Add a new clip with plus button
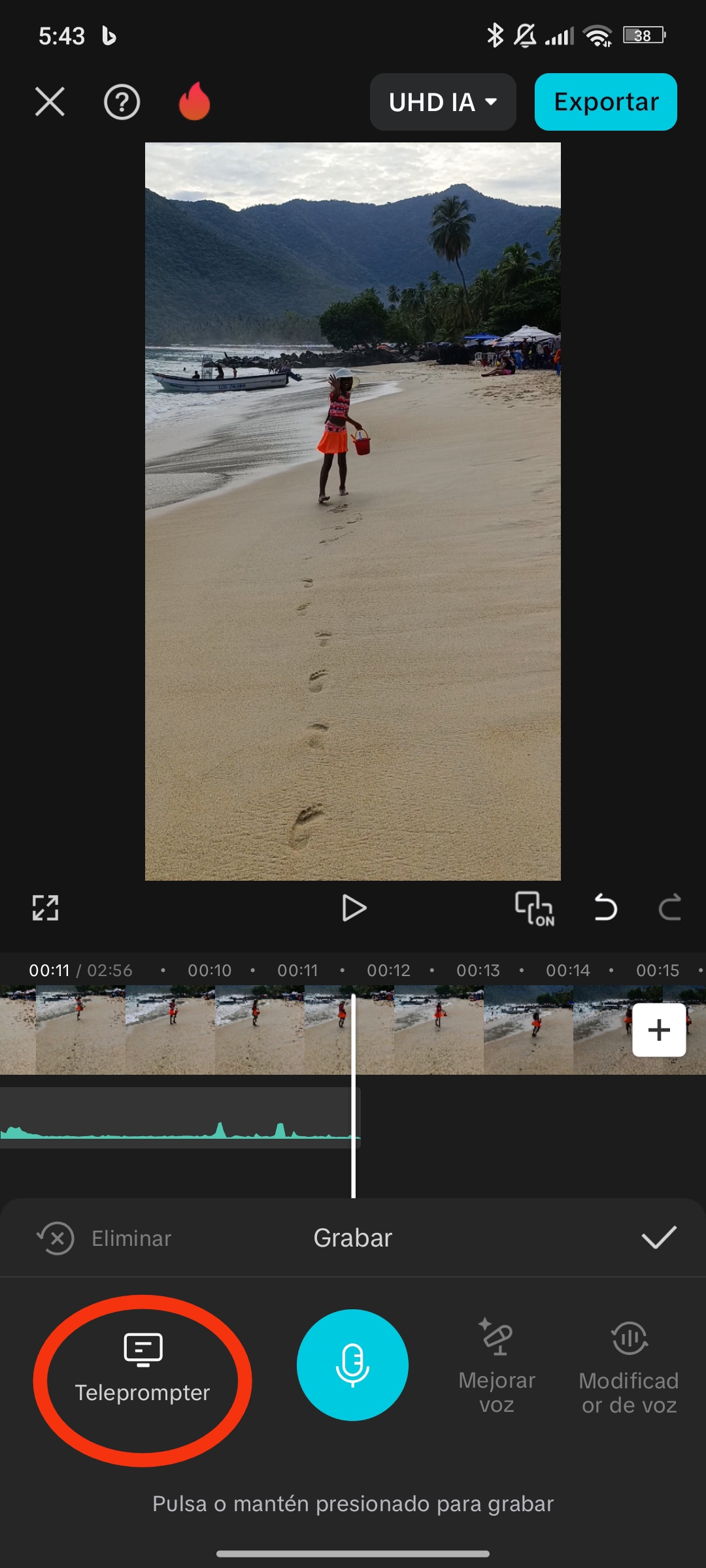The image size is (706, 1568). pyautogui.click(x=659, y=1030)
